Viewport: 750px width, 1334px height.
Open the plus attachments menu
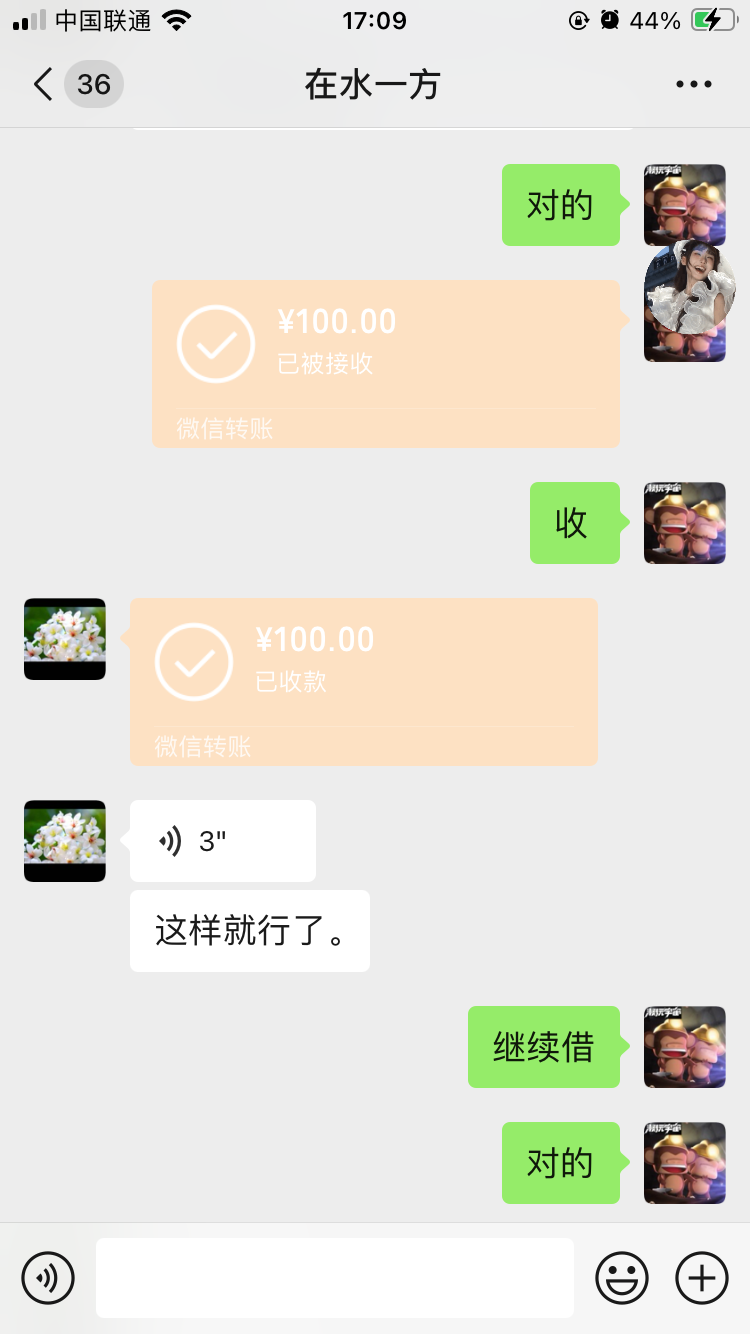point(702,1278)
